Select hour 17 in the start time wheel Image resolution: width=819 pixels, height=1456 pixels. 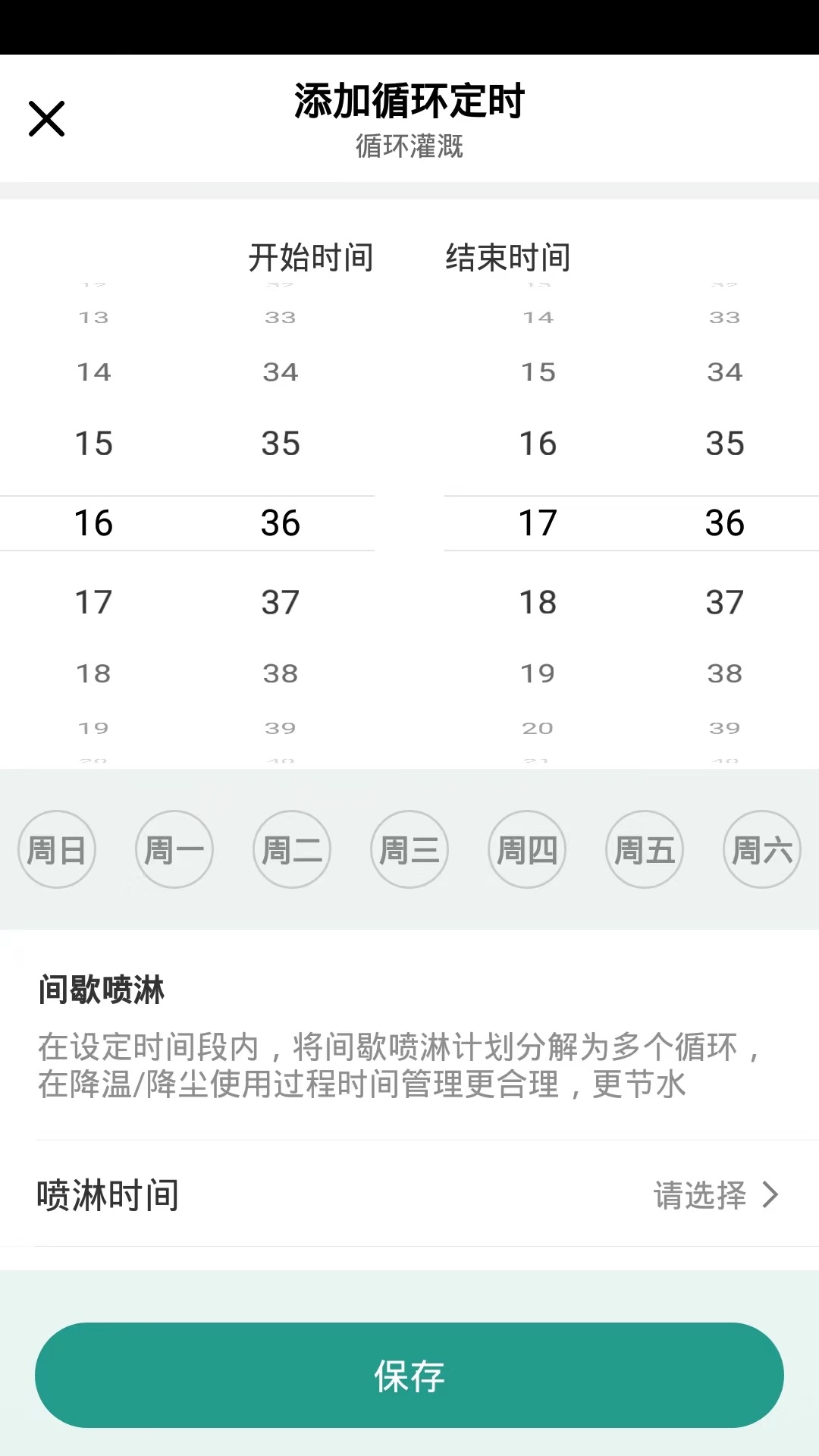coord(93,601)
